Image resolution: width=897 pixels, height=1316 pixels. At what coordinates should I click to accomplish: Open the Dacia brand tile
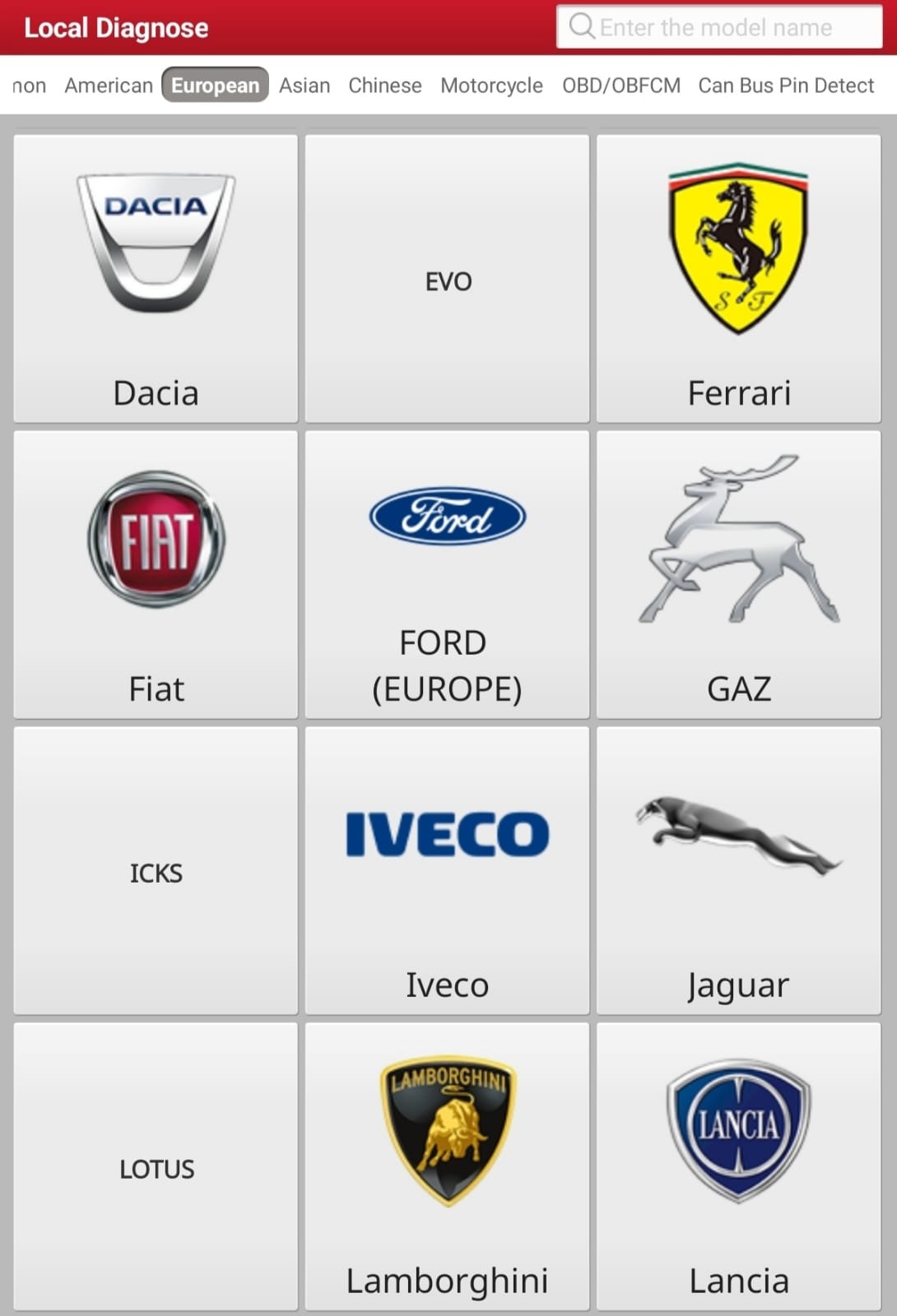tap(156, 279)
